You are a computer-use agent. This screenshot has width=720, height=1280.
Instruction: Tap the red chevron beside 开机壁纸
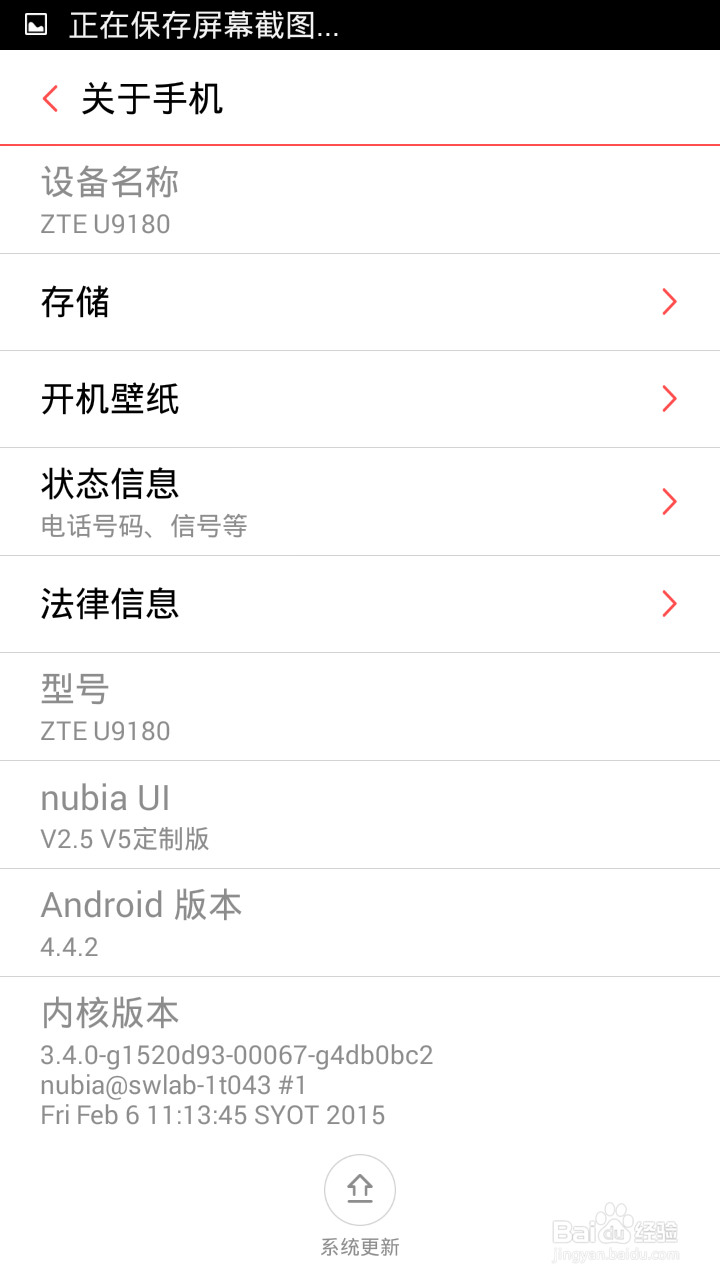pyautogui.click(x=669, y=399)
